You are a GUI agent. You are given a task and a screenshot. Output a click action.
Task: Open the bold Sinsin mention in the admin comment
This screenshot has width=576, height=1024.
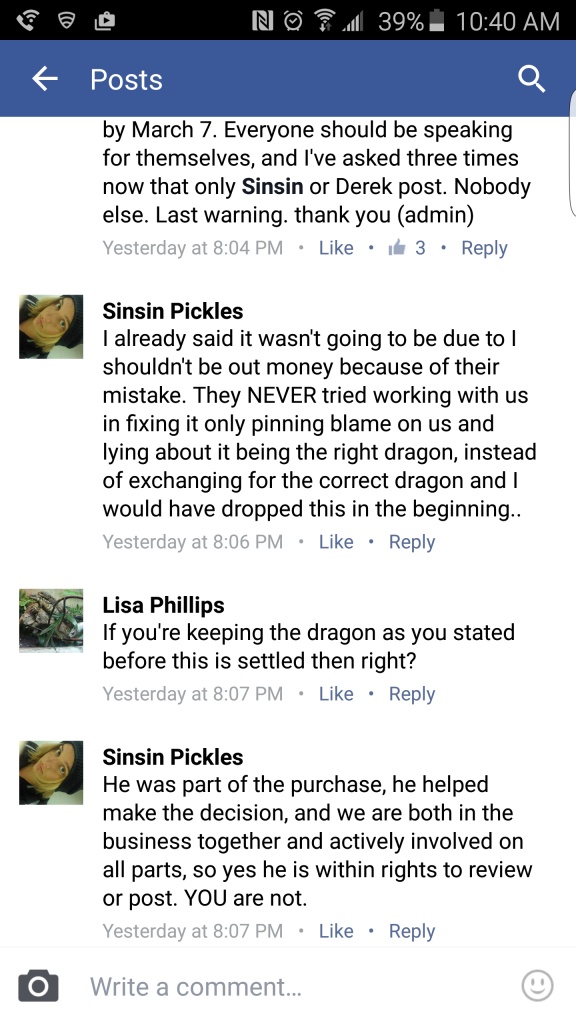[272, 187]
